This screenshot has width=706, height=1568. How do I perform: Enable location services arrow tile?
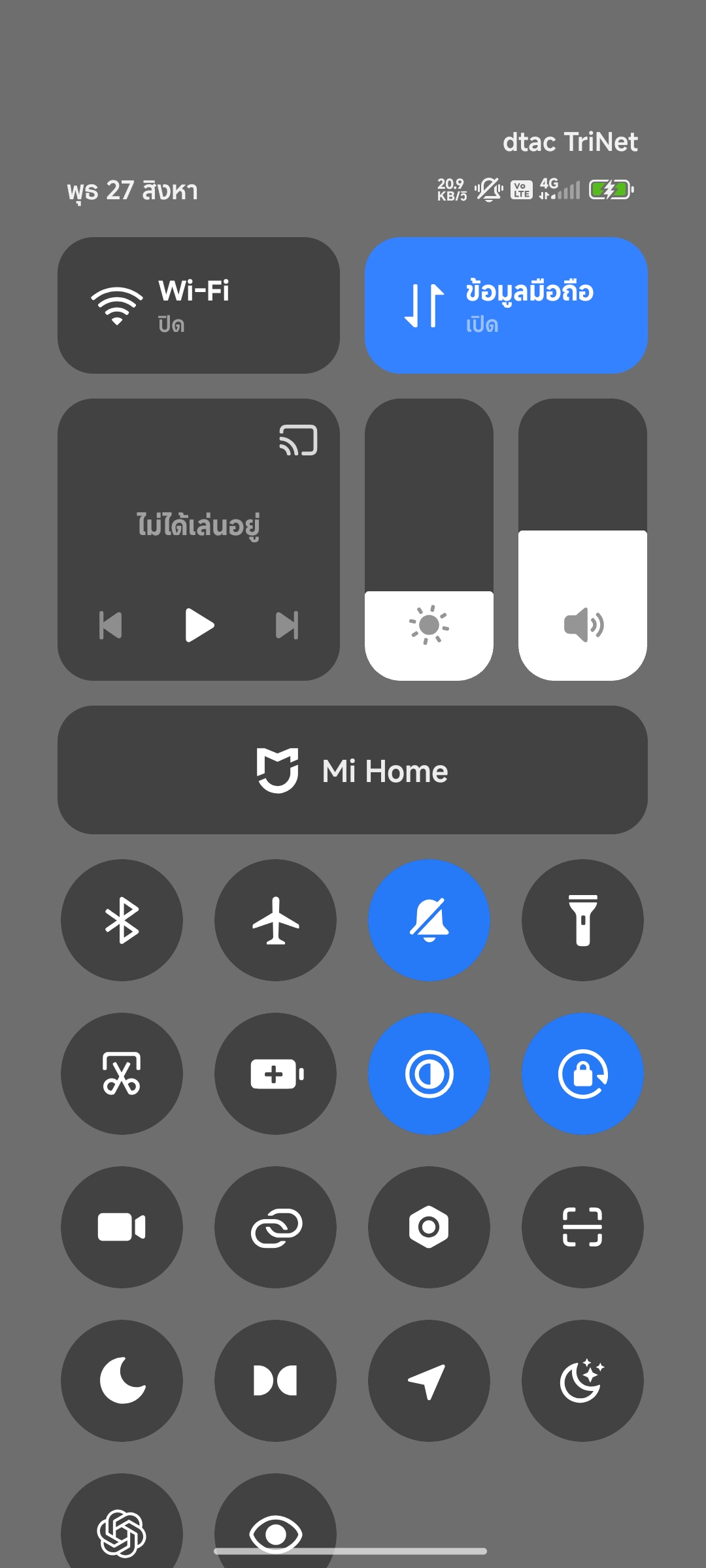429,1380
